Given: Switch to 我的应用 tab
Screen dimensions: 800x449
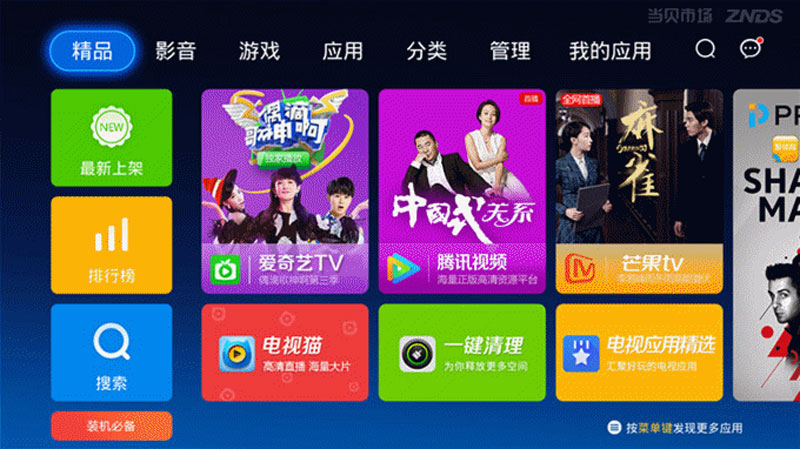Looking at the screenshot, I should tap(610, 51).
